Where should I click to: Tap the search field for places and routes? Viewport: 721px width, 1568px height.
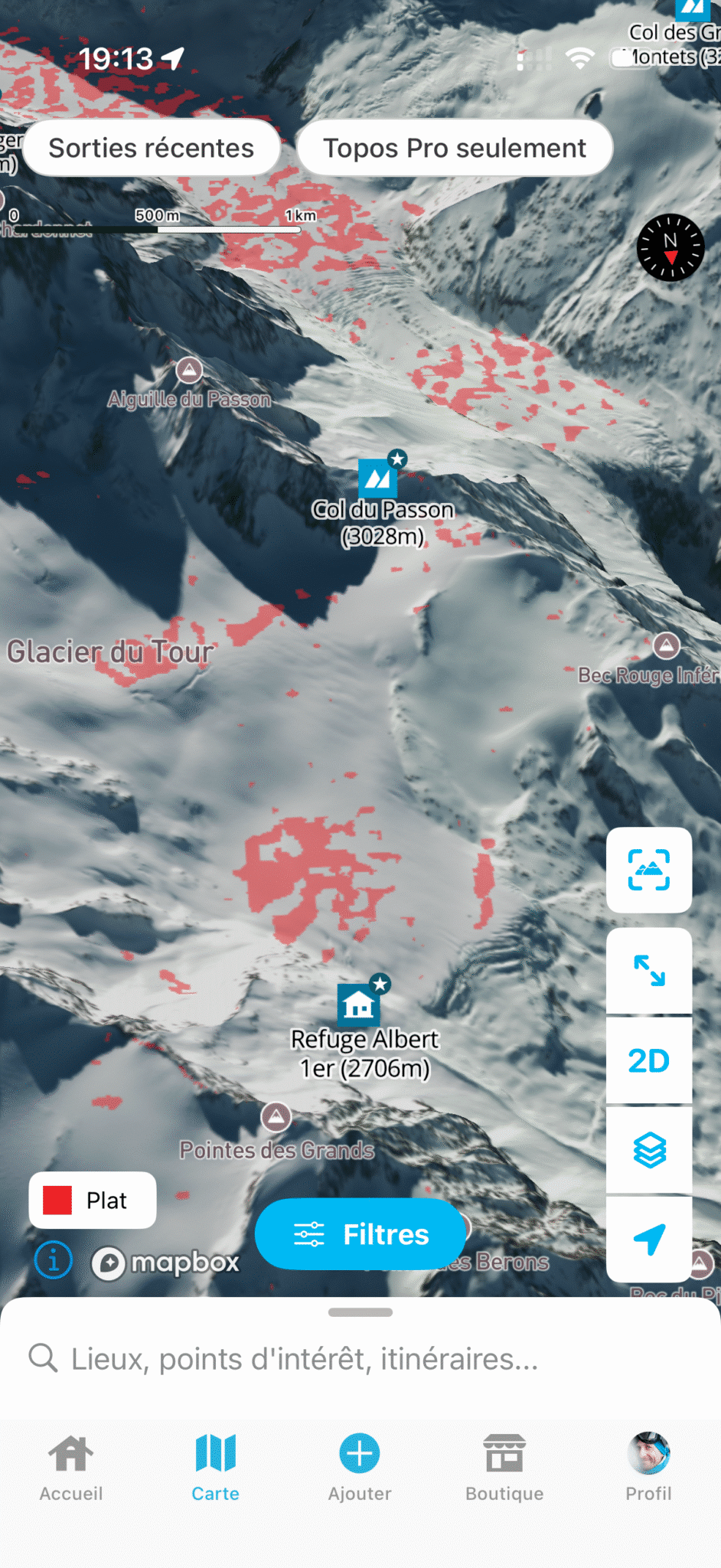[x=360, y=1359]
